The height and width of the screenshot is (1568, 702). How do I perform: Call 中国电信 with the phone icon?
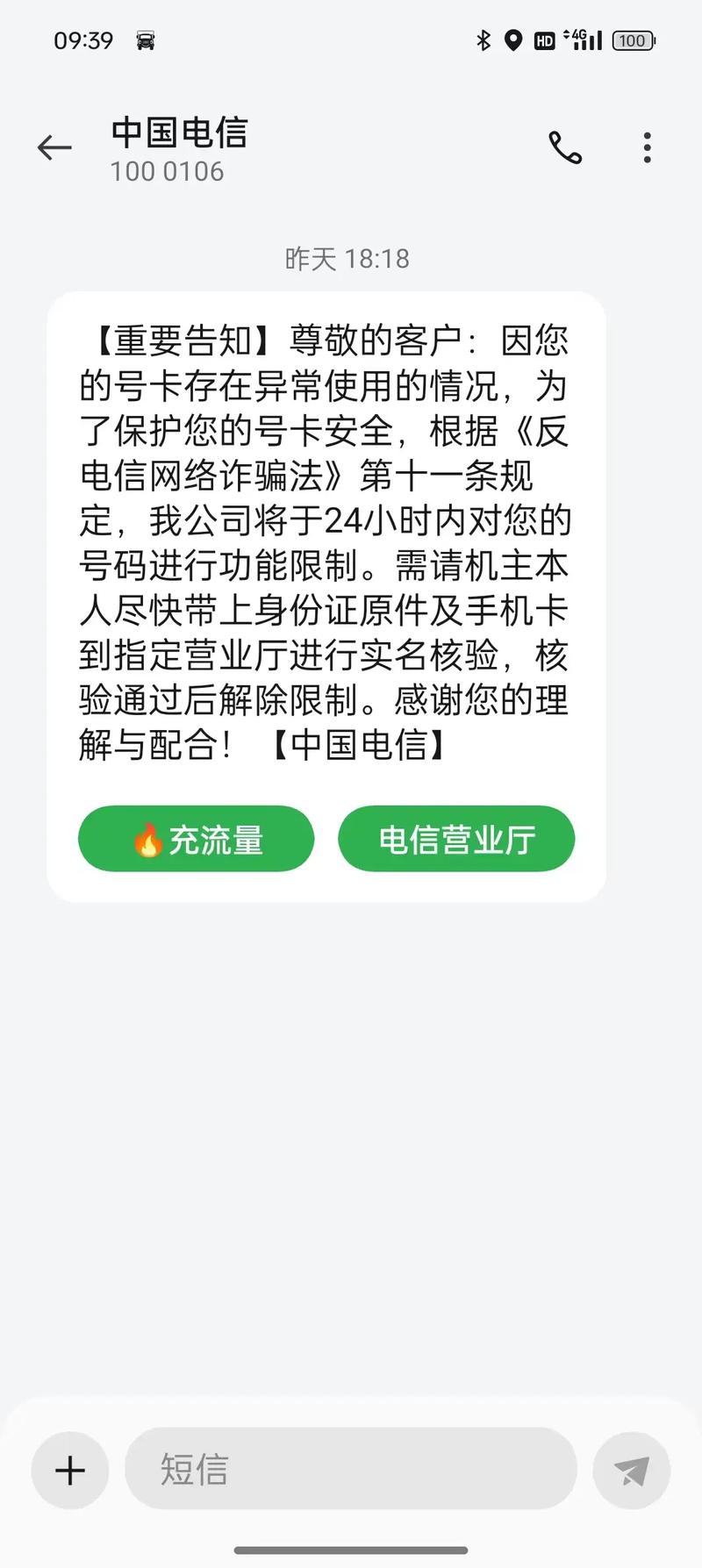[x=565, y=147]
